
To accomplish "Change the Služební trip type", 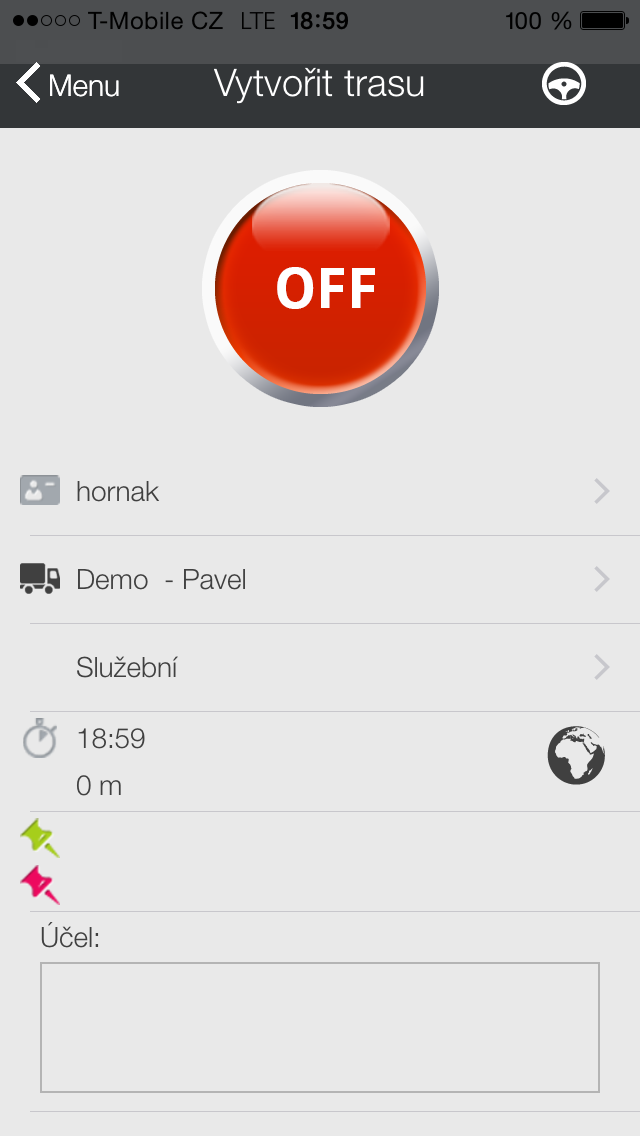I will 320,667.
